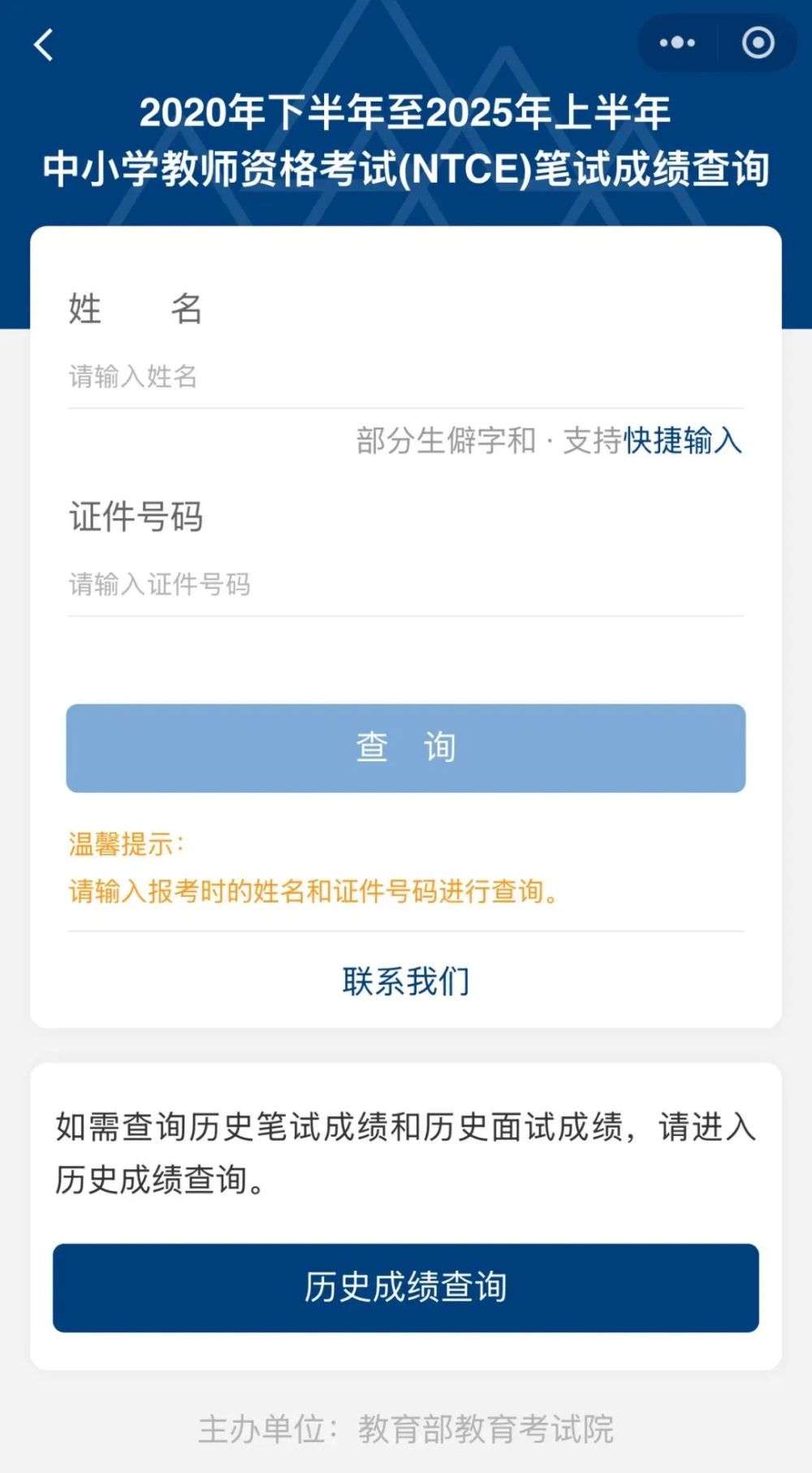Open historical score lookup
The width and height of the screenshot is (812, 1473).
point(406,1289)
